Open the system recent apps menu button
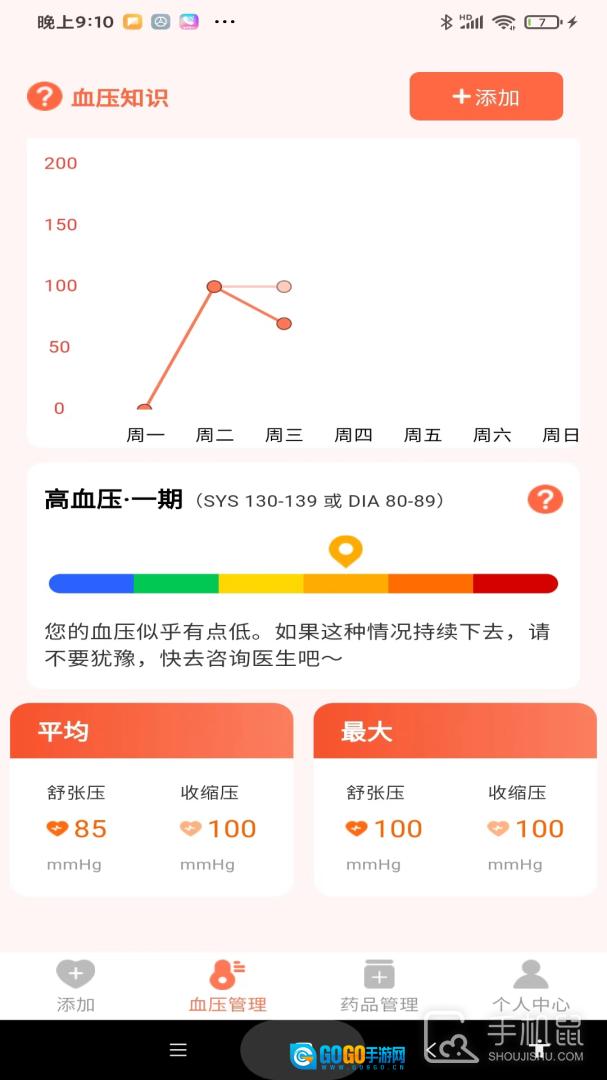 (178, 1050)
